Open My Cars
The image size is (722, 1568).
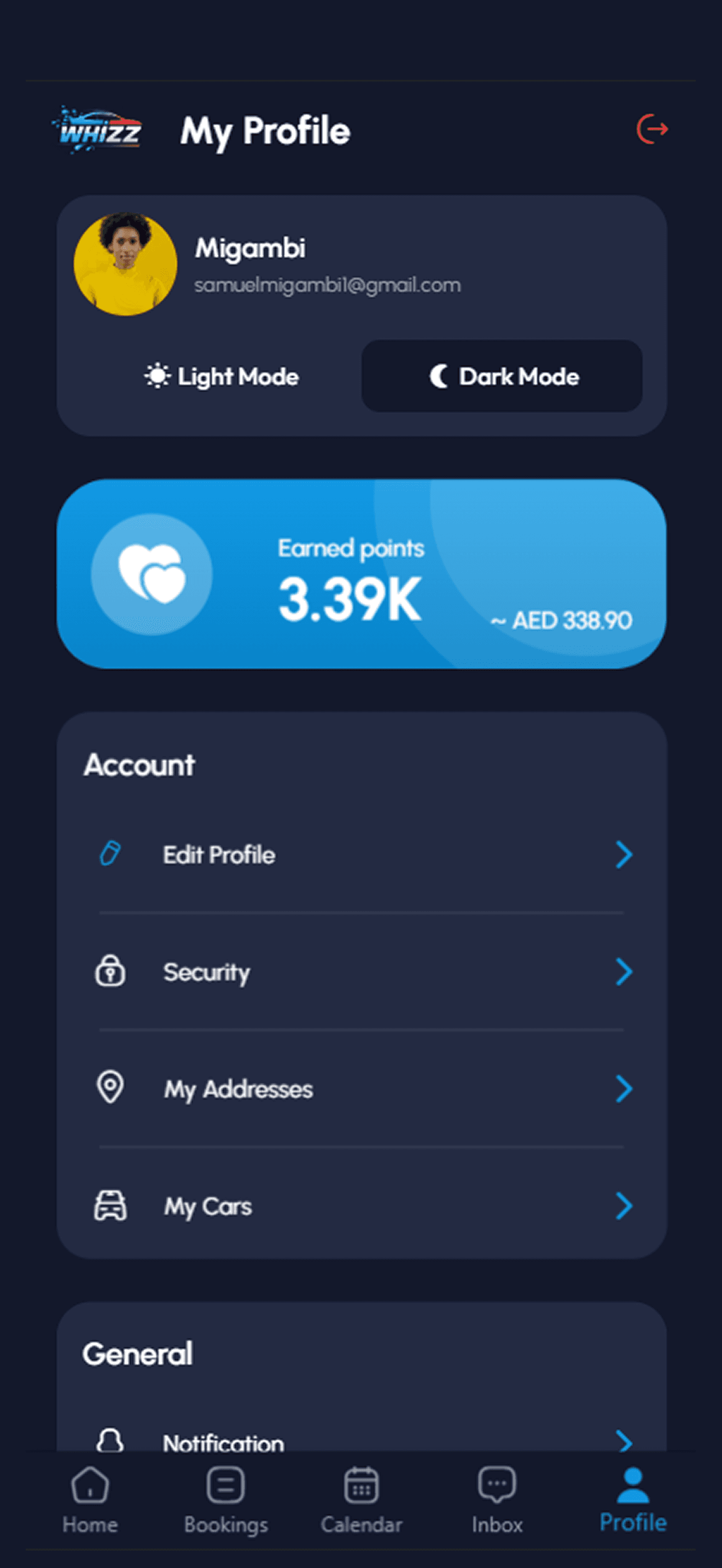pos(361,1206)
